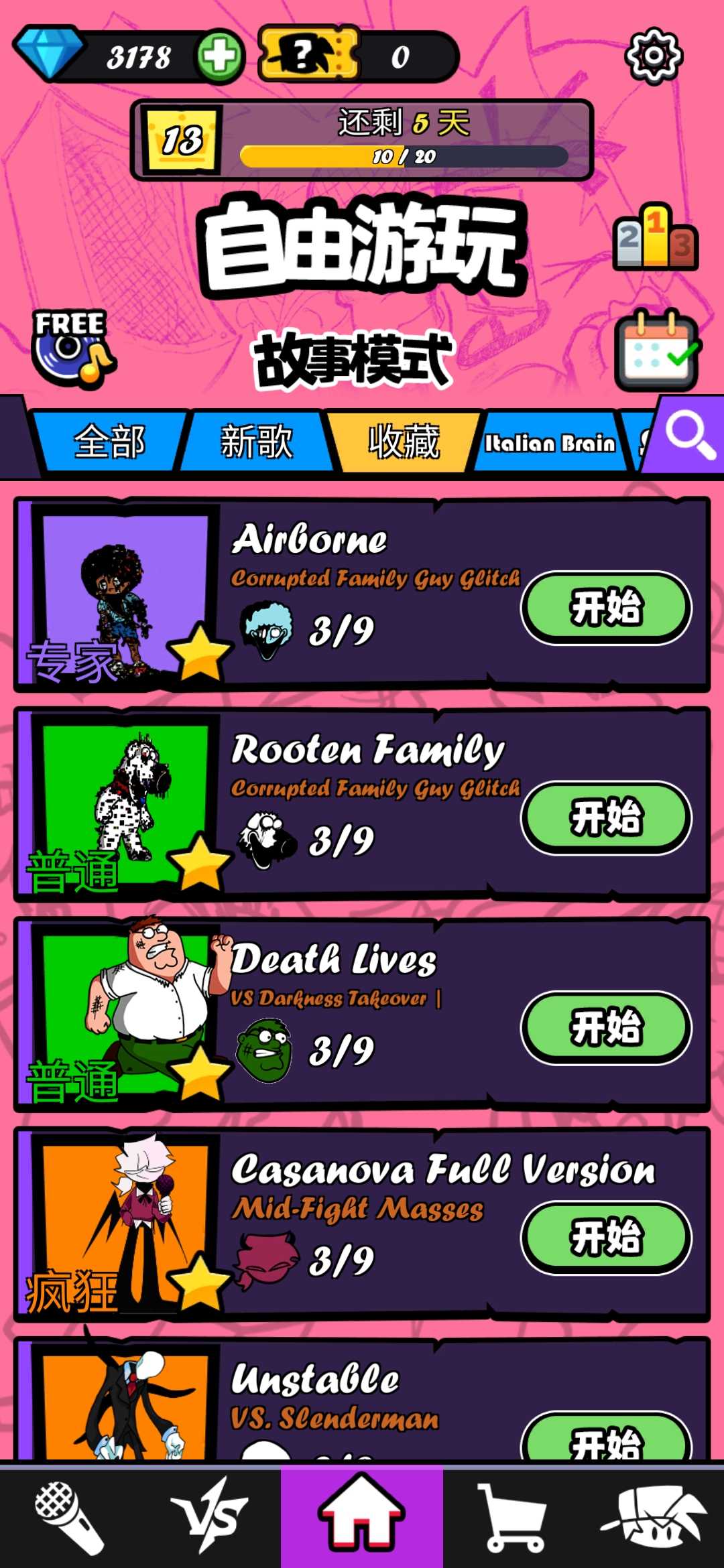Open 故事模式 story mode

click(x=353, y=361)
